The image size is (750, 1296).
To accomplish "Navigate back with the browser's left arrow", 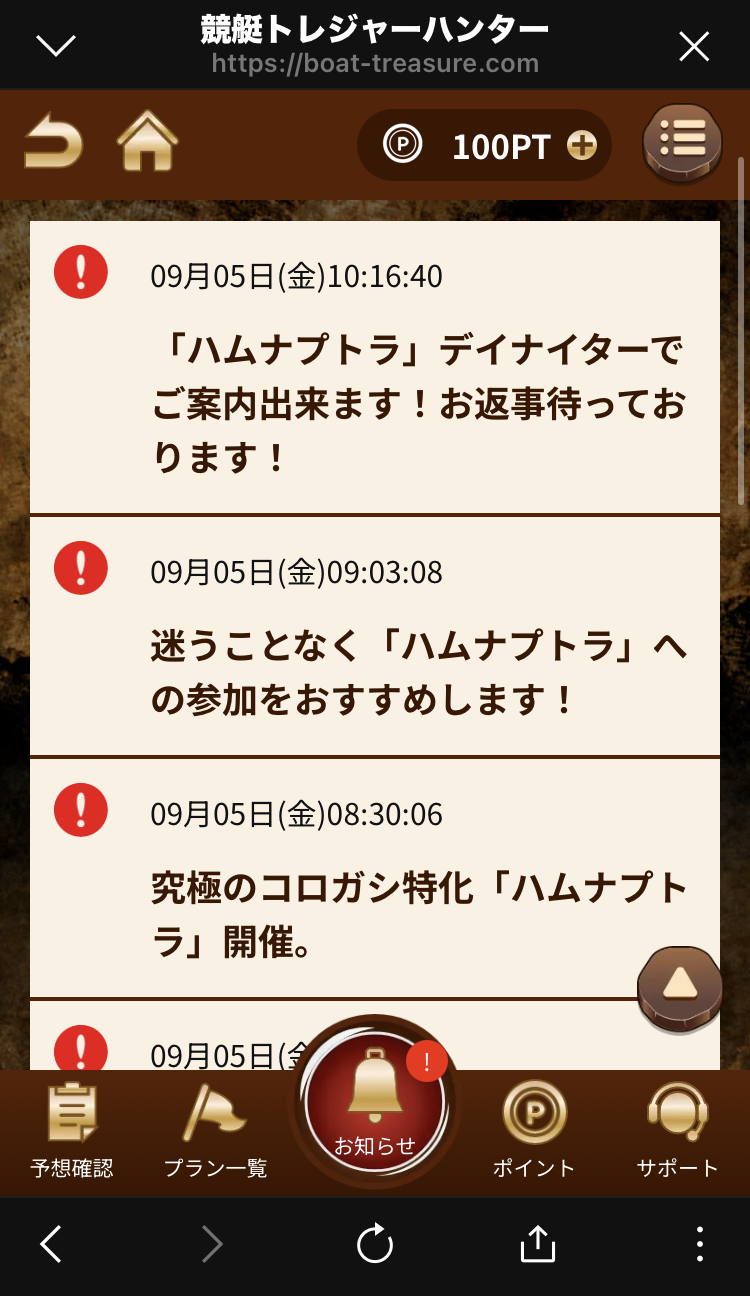I will [51, 1244].
